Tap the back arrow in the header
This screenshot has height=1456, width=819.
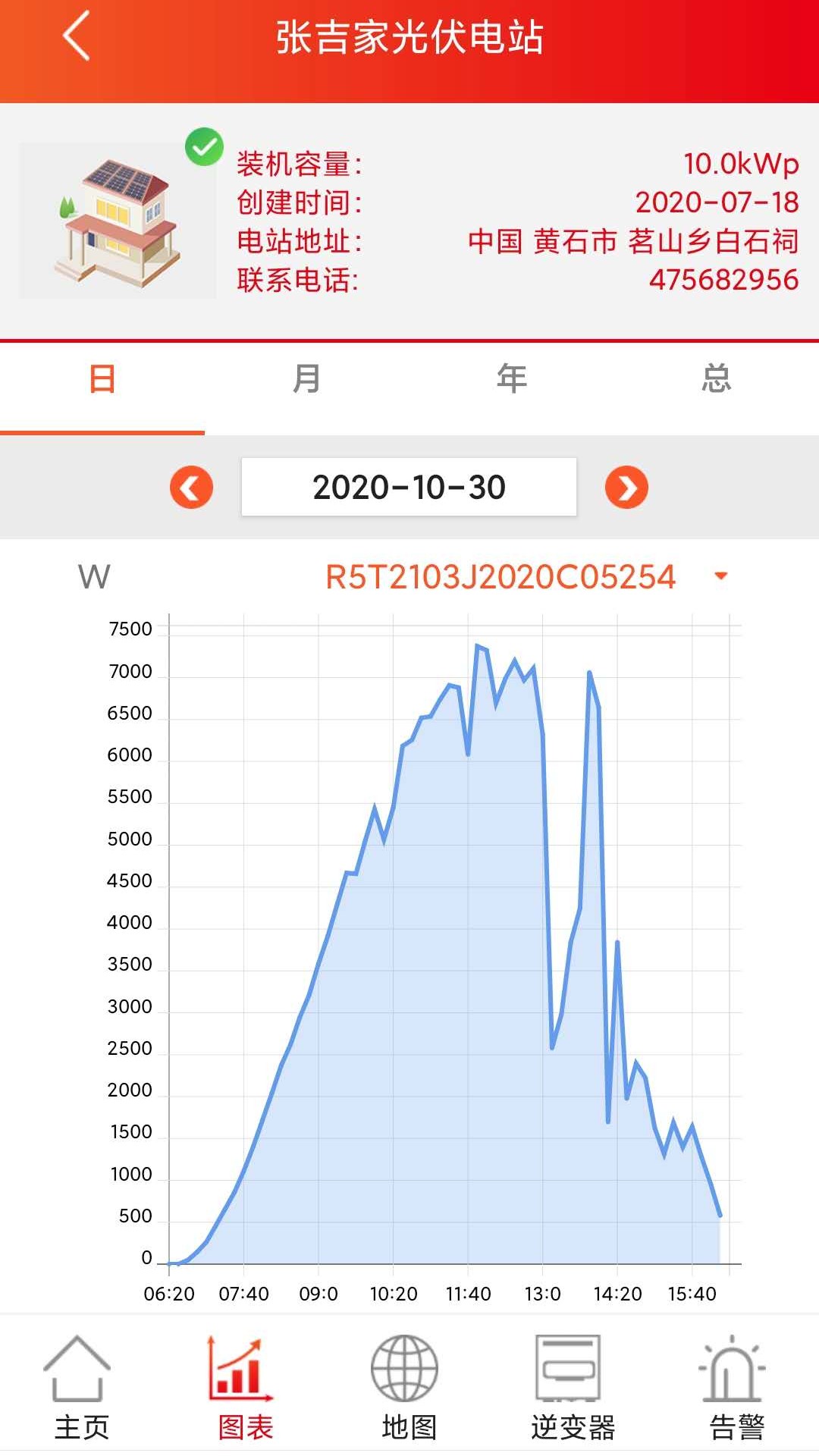click(72, 36)
